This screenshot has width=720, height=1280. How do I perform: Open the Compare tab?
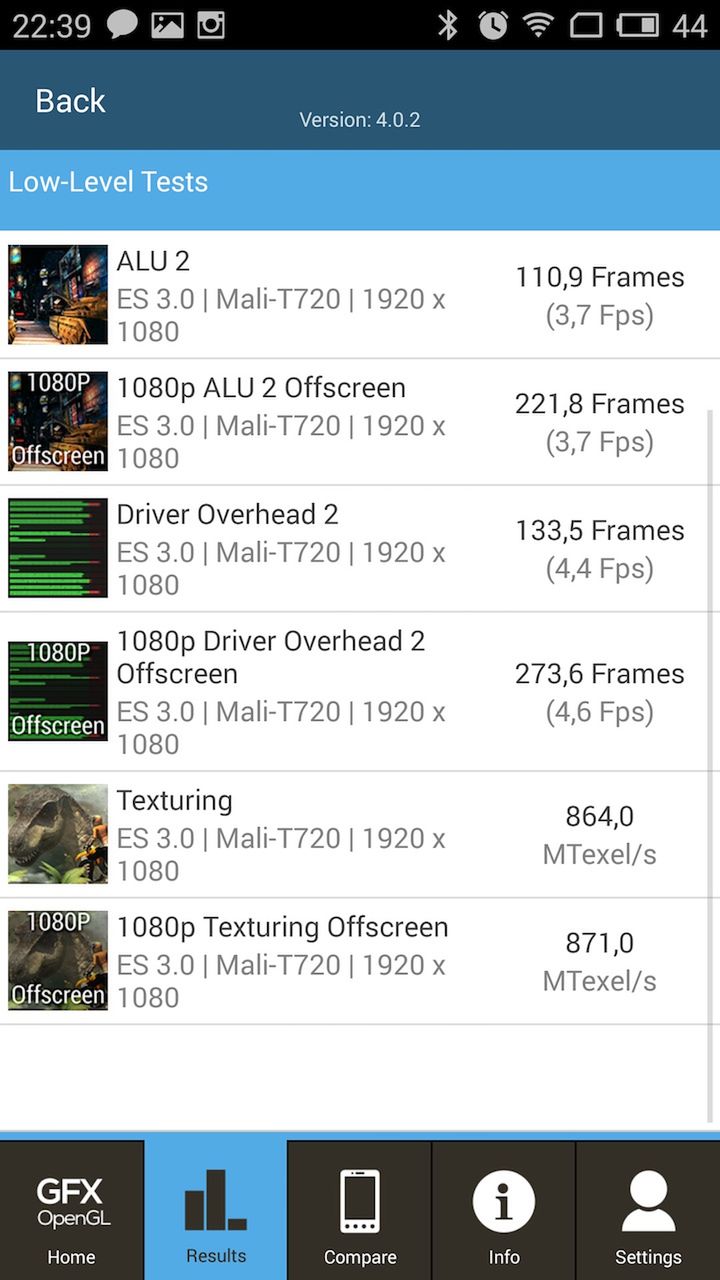pos(360,1210)
